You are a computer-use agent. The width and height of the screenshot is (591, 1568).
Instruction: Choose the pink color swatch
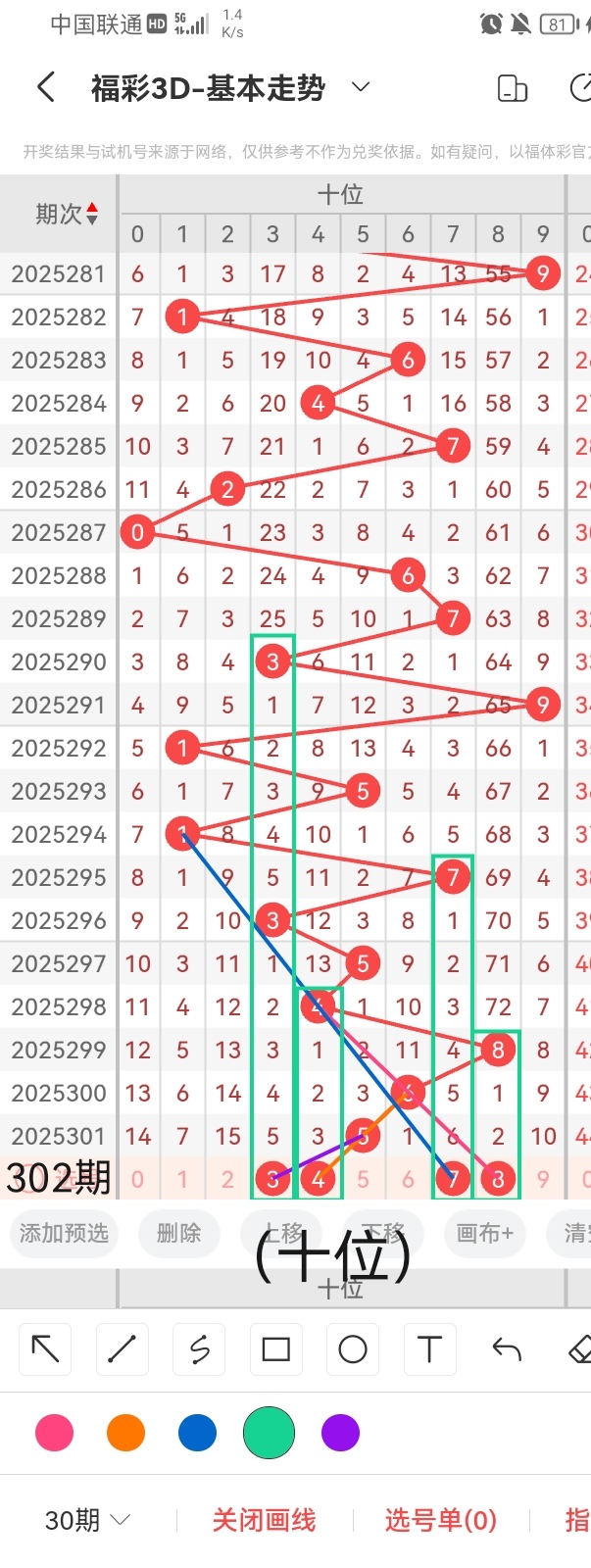point(55,1433)
